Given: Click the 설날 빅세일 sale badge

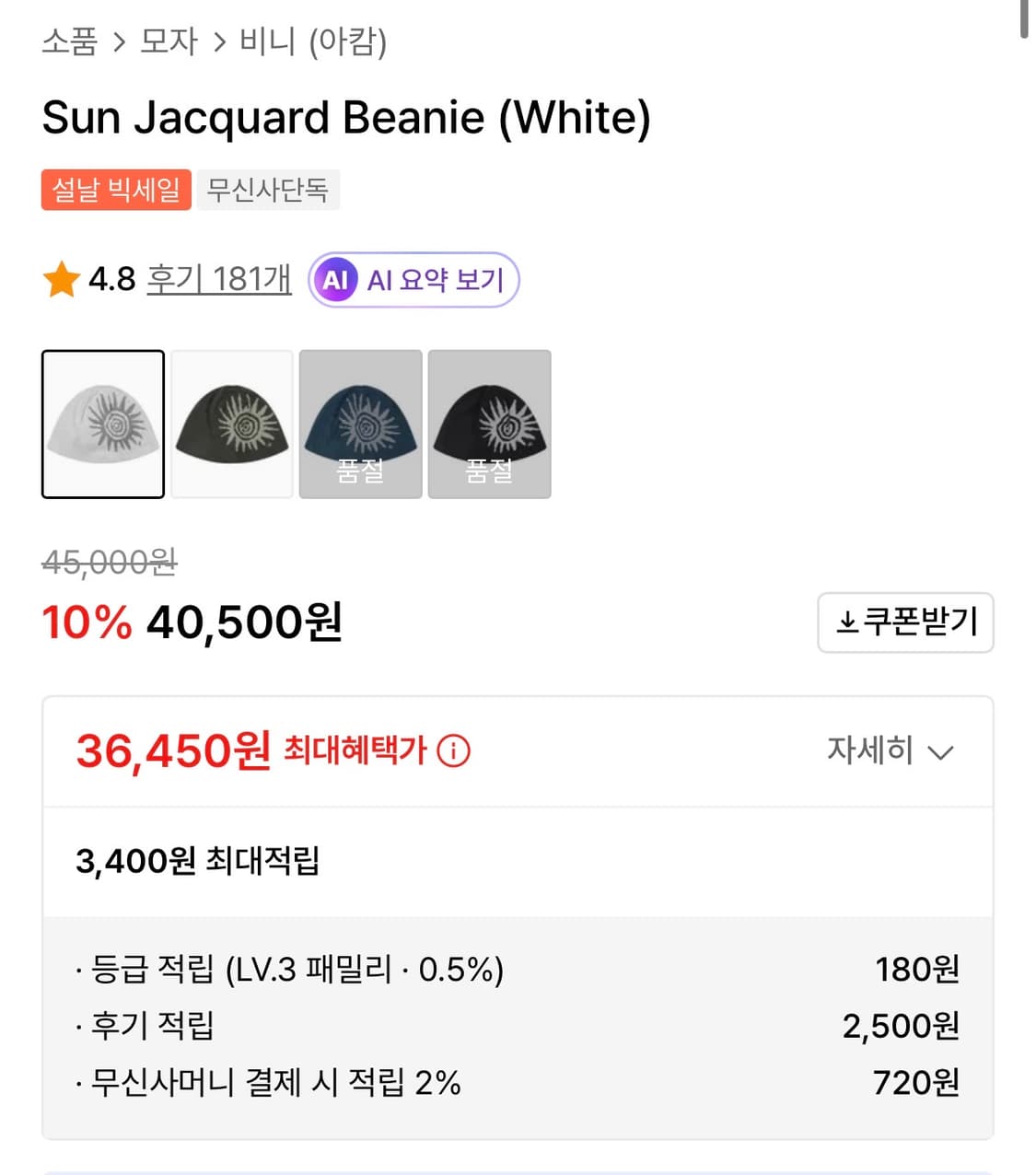Looking at the screenshot, I should tap(116, 190).
